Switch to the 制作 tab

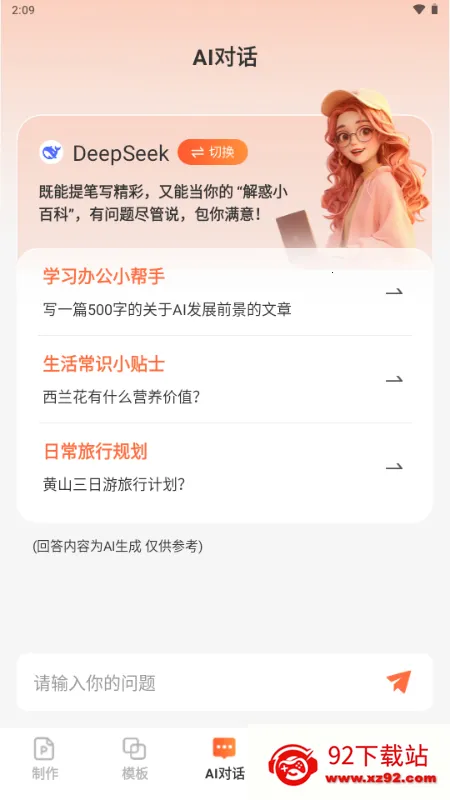pos(45,758)
